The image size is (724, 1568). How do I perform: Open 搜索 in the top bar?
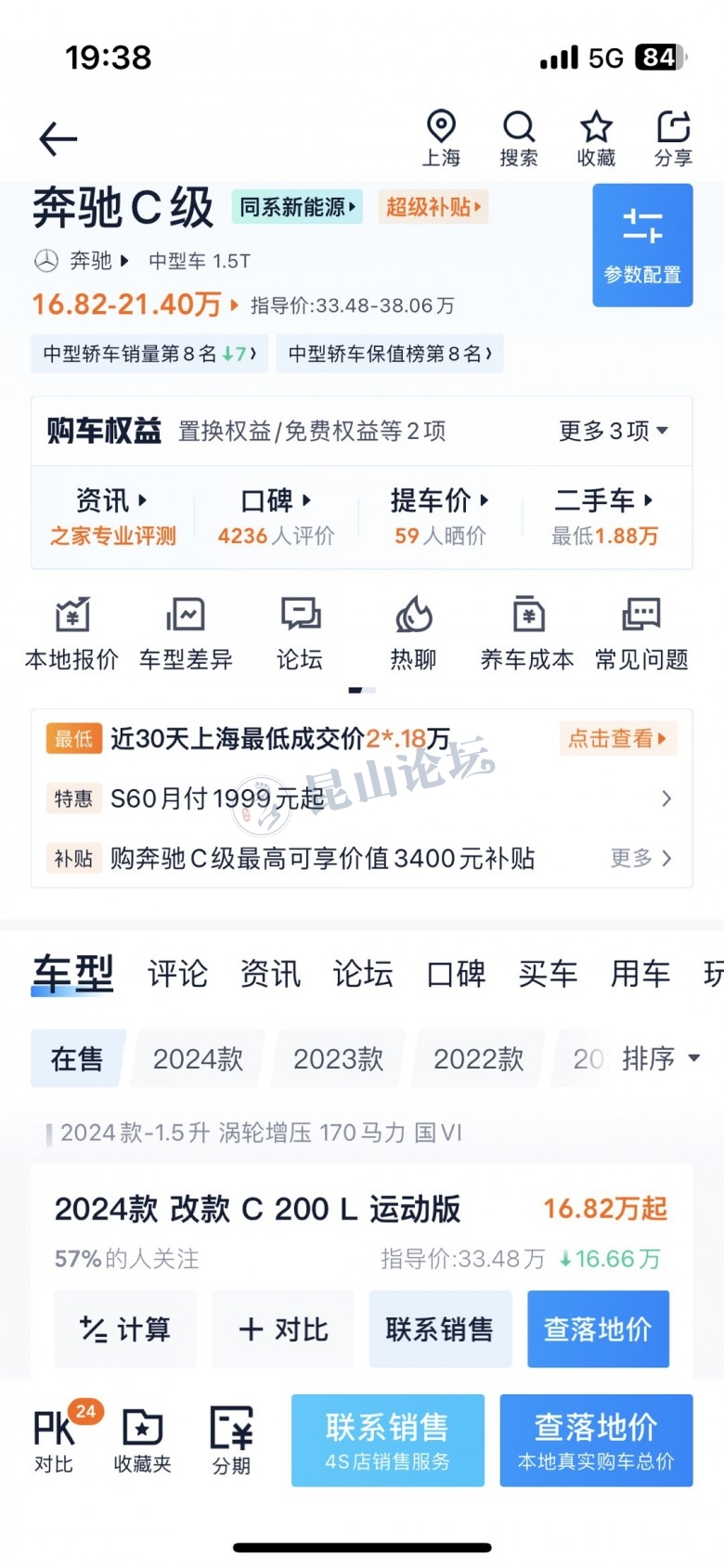[x=518, y=139]
